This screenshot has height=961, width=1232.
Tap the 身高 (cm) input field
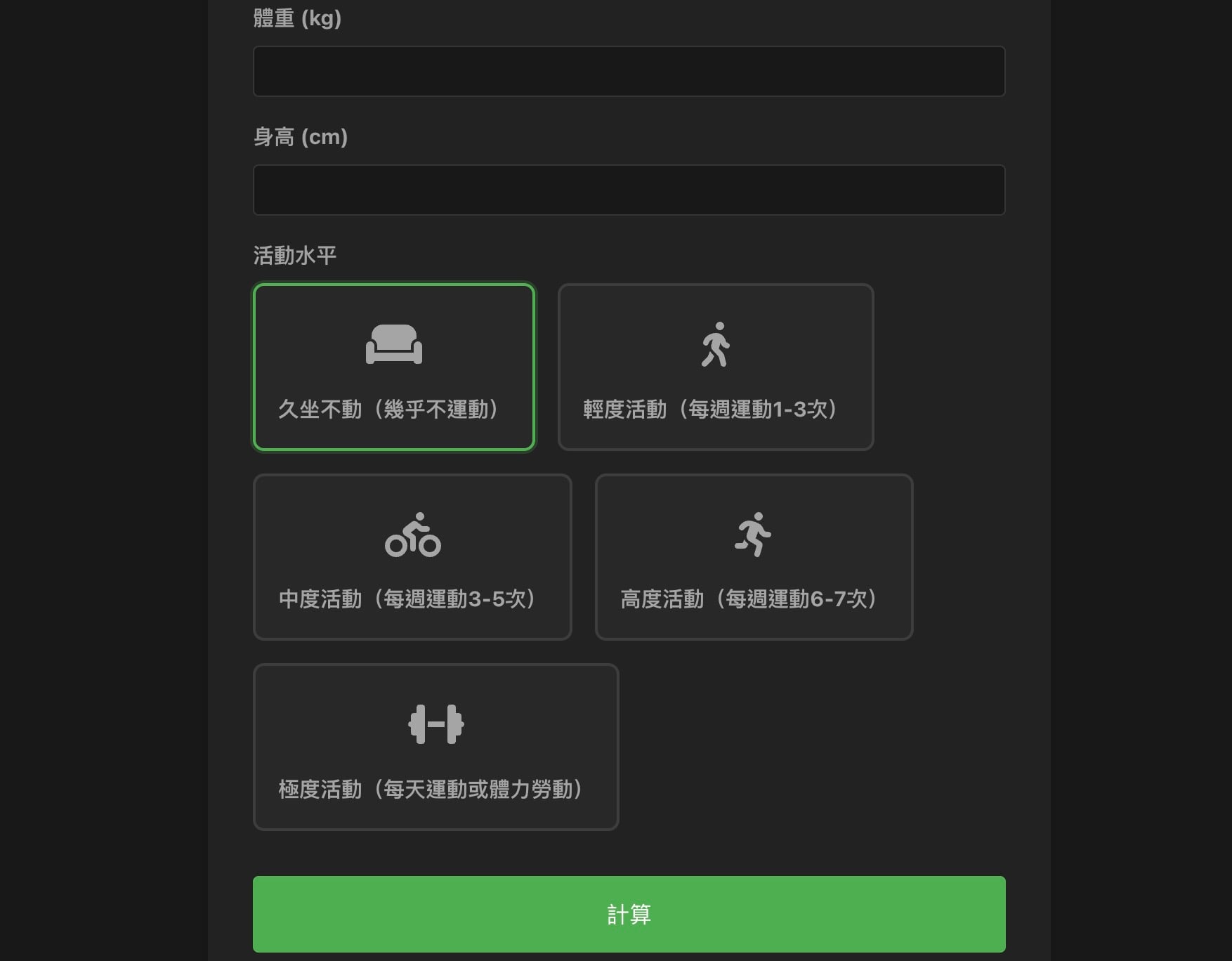click(x=629, y=190)
